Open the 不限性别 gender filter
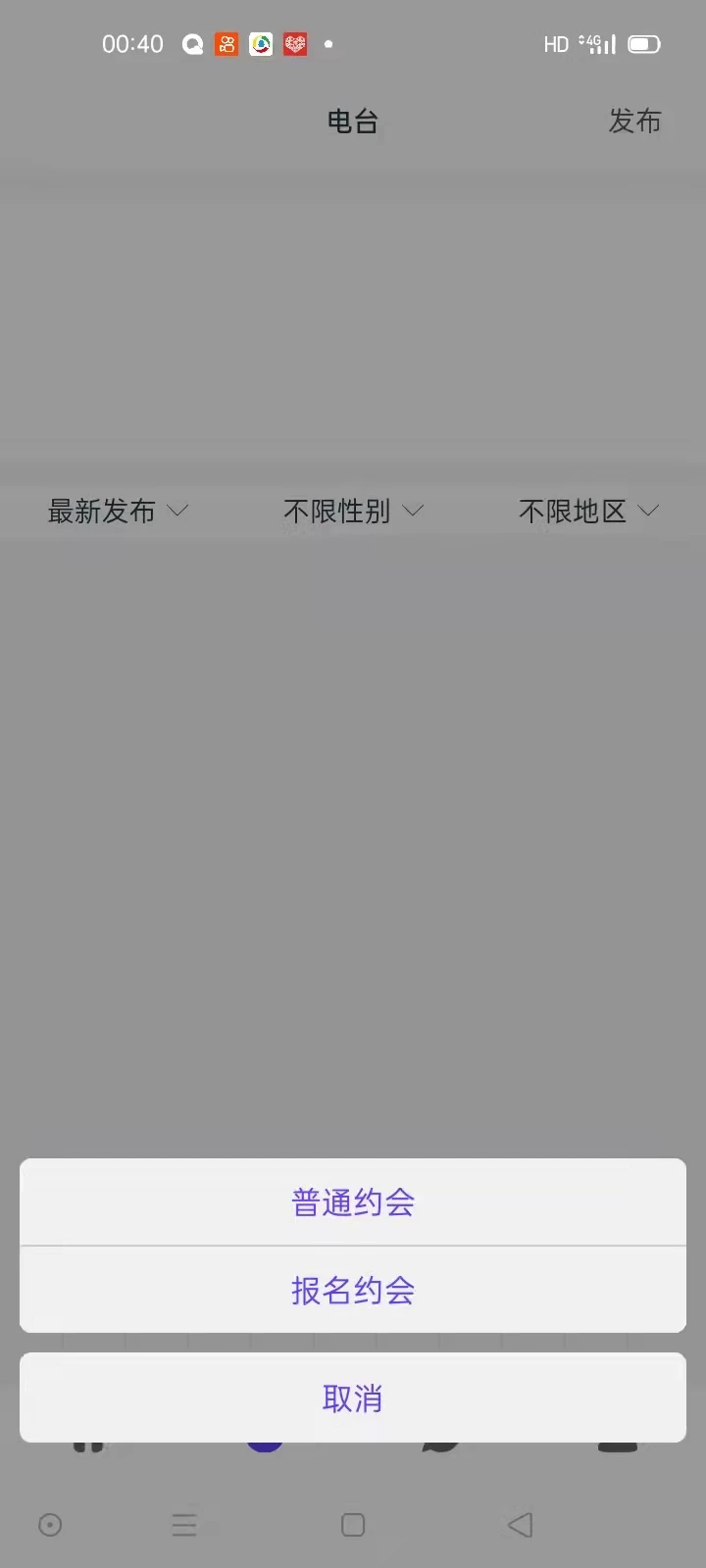706x1568 pixels. point(353,511)
